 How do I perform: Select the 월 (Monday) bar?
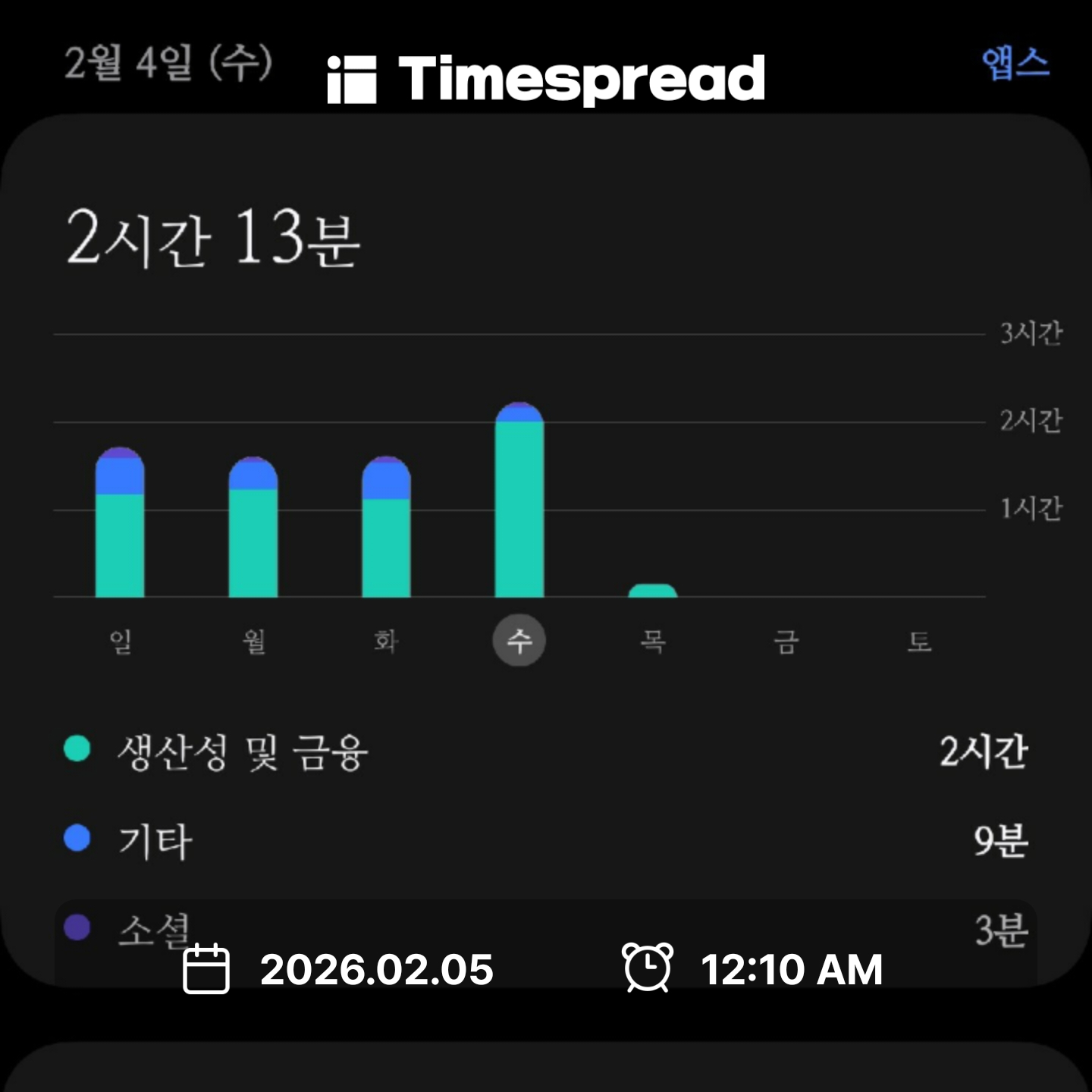pos(253,527)
